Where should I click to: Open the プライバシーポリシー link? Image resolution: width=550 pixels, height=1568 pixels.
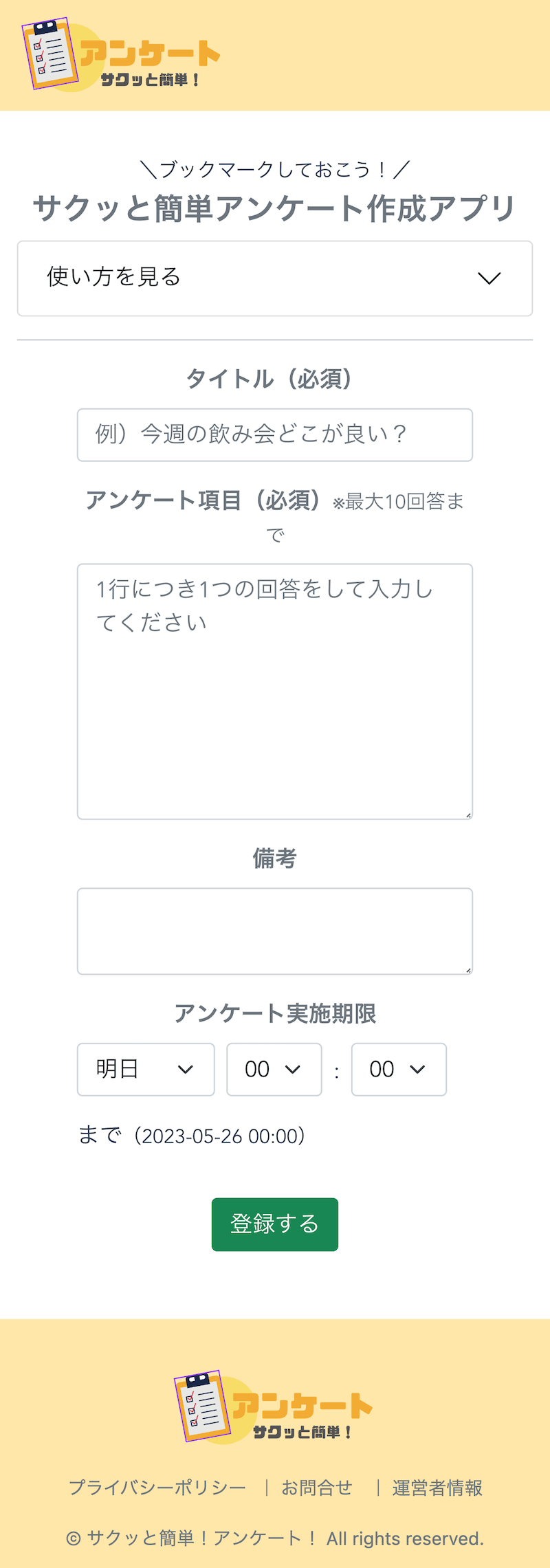click(x=157, y=1488)
